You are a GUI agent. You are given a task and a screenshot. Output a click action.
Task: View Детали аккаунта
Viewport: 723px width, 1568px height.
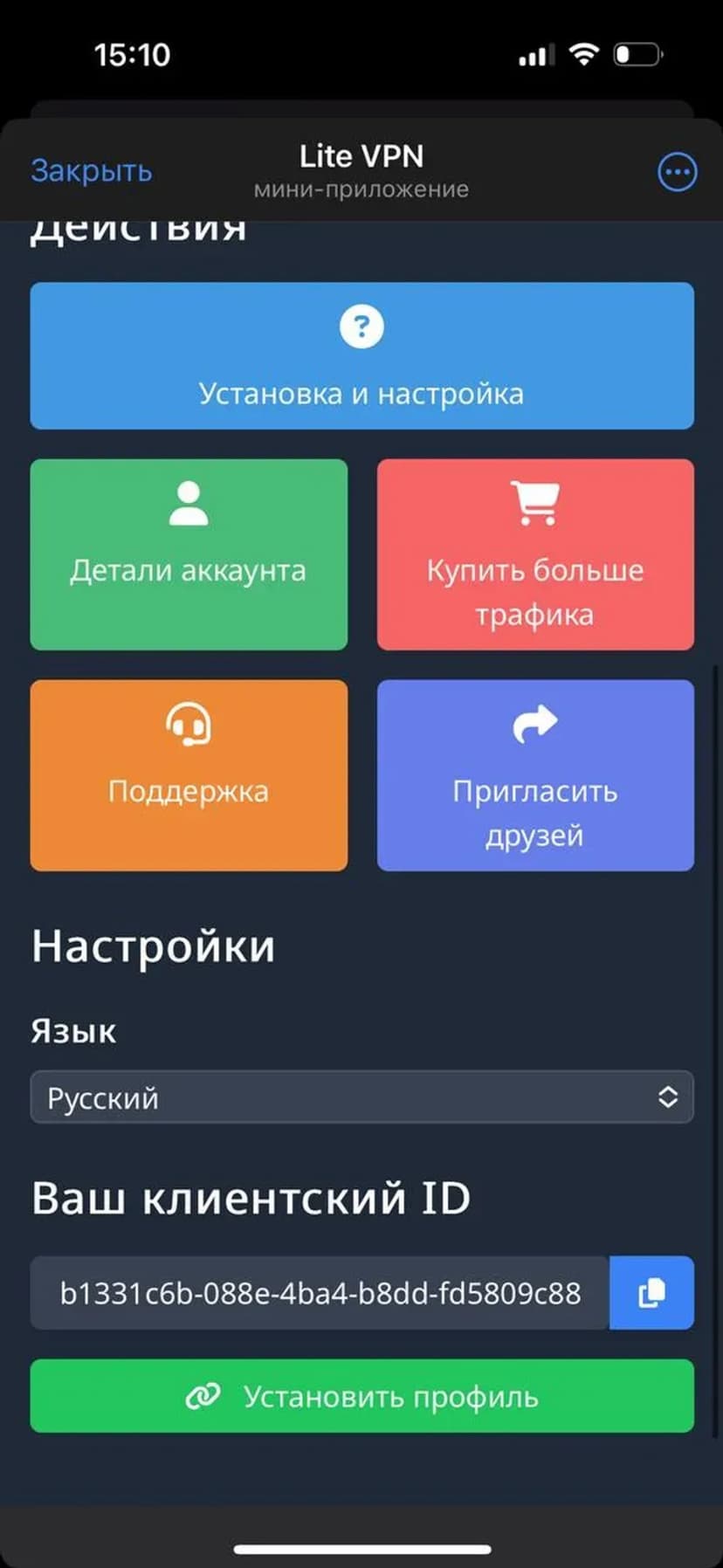[x=189, y=554]
